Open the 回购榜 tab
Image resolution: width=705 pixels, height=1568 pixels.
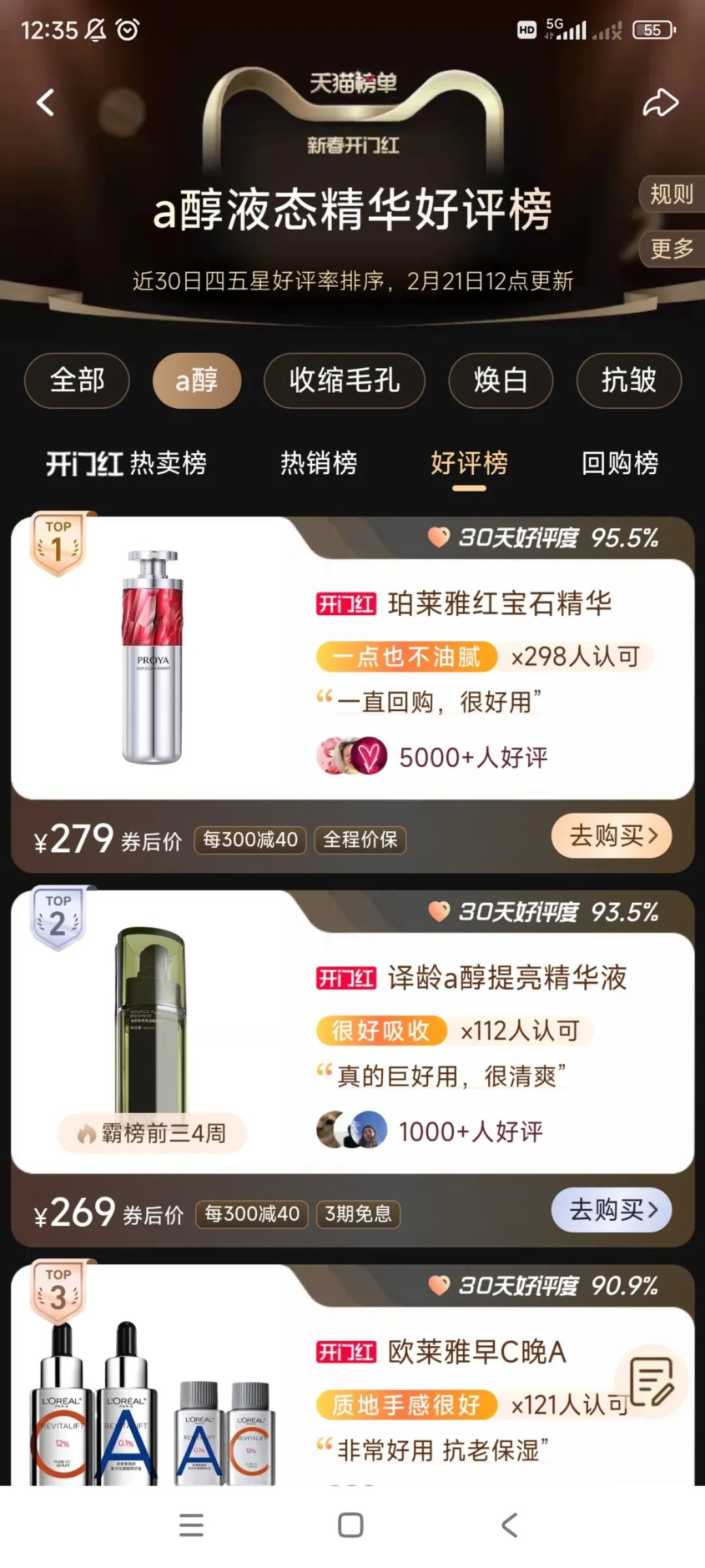pos(619,464)
